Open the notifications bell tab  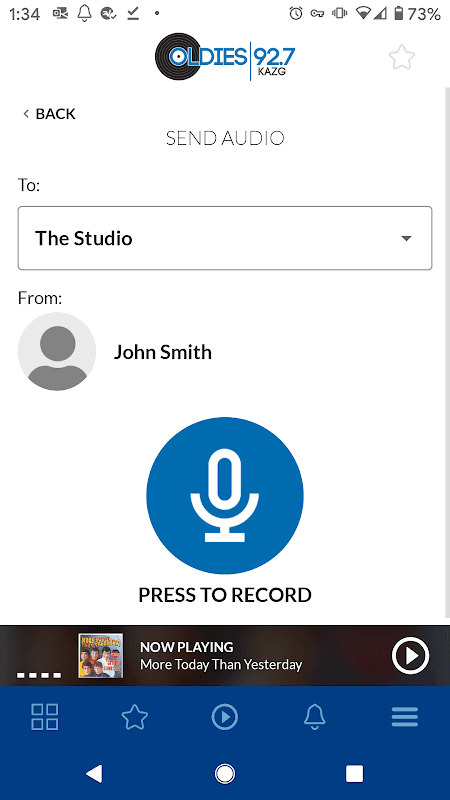pyautogui.click(x=315, y=717)
